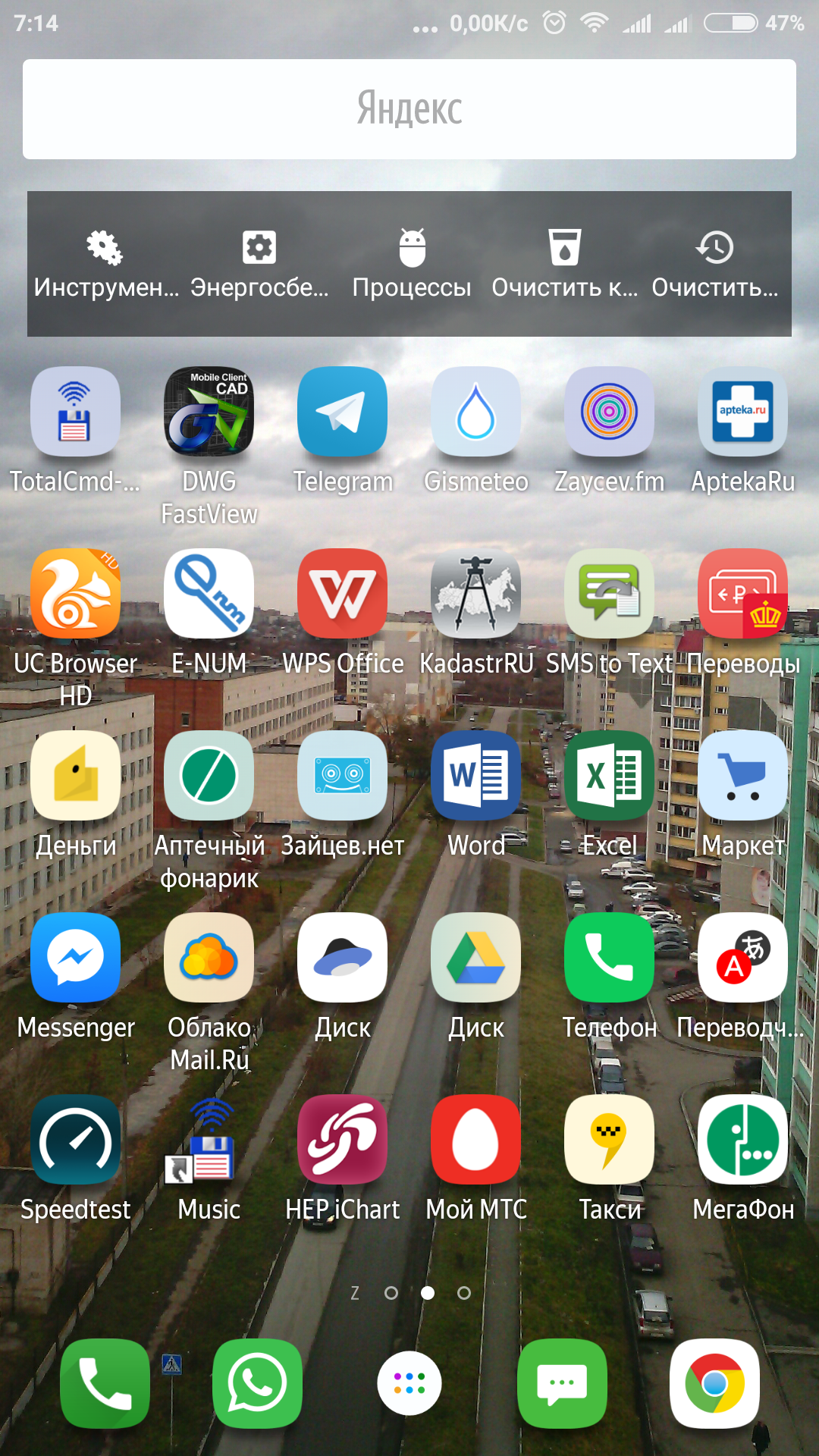Open Gismeteo weather app
The height and width of the screenshot is (1456, 819).
coord(476,412)
